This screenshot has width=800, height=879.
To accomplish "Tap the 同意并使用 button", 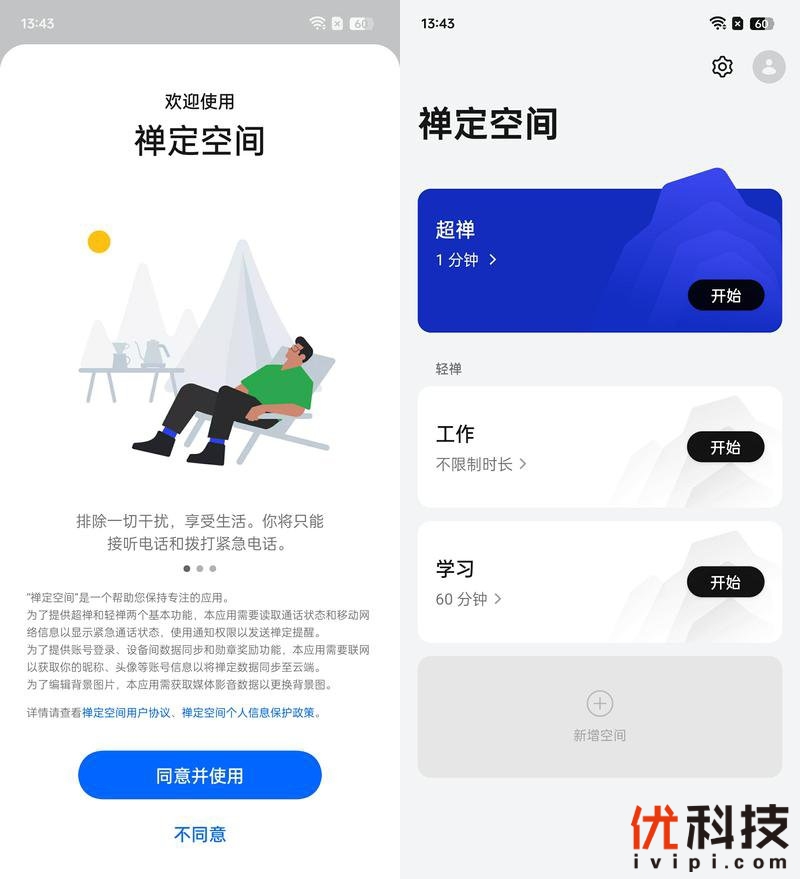I will click(200, 775).
